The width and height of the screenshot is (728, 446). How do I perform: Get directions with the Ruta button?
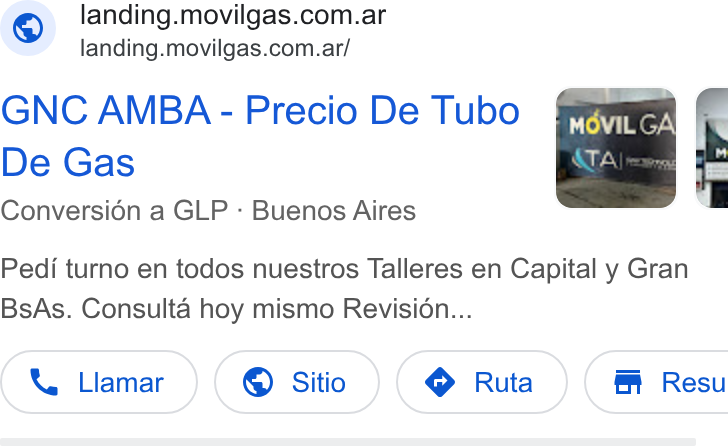pyautogui.click(x=481, y=382)
